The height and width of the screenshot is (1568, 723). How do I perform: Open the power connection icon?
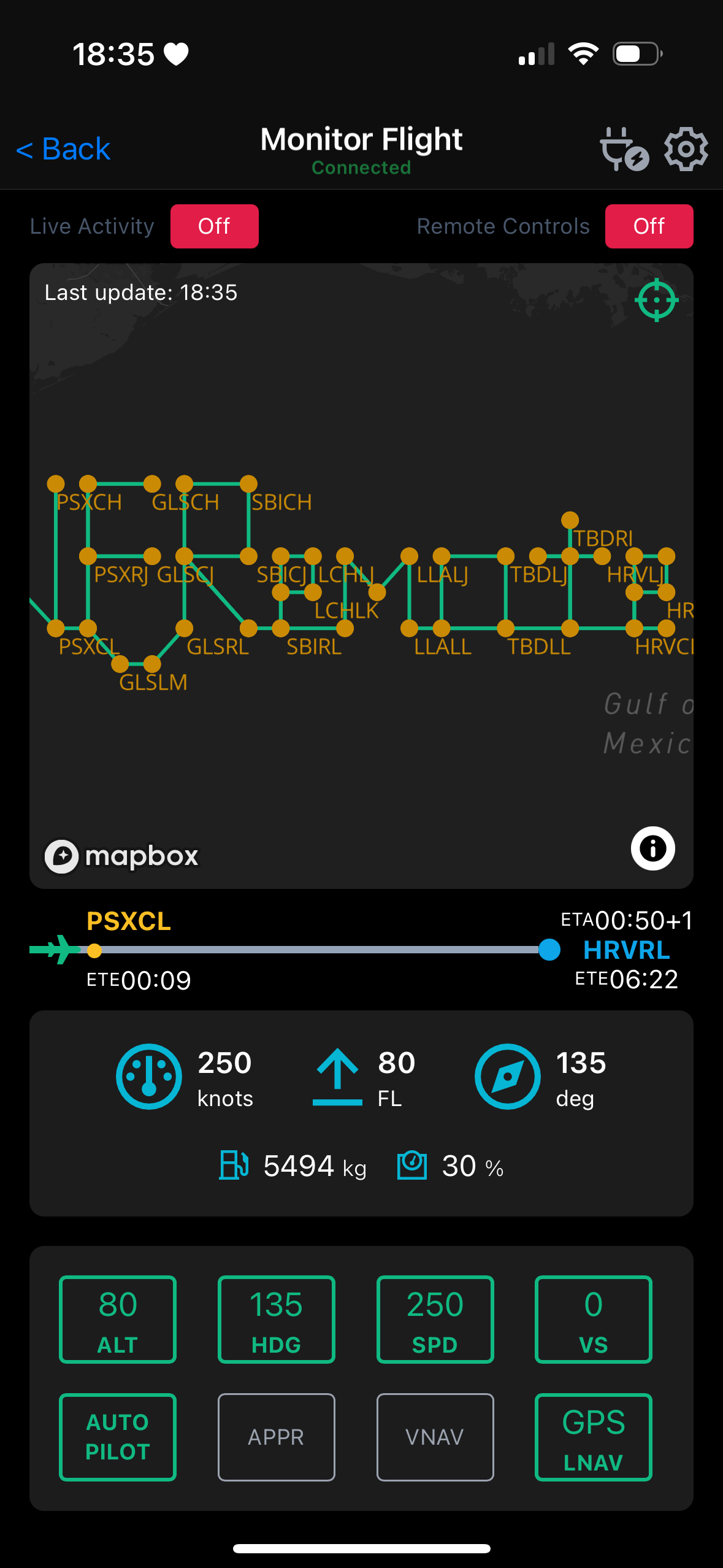click(x=623, y=149)
